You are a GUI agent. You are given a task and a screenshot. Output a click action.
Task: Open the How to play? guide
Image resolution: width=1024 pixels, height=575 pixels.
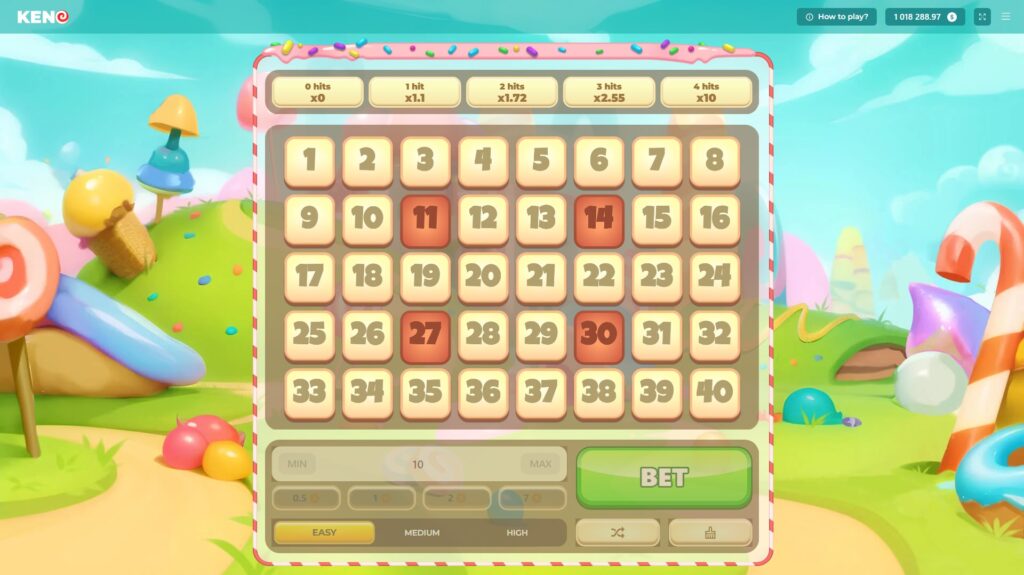pos(836,17)
